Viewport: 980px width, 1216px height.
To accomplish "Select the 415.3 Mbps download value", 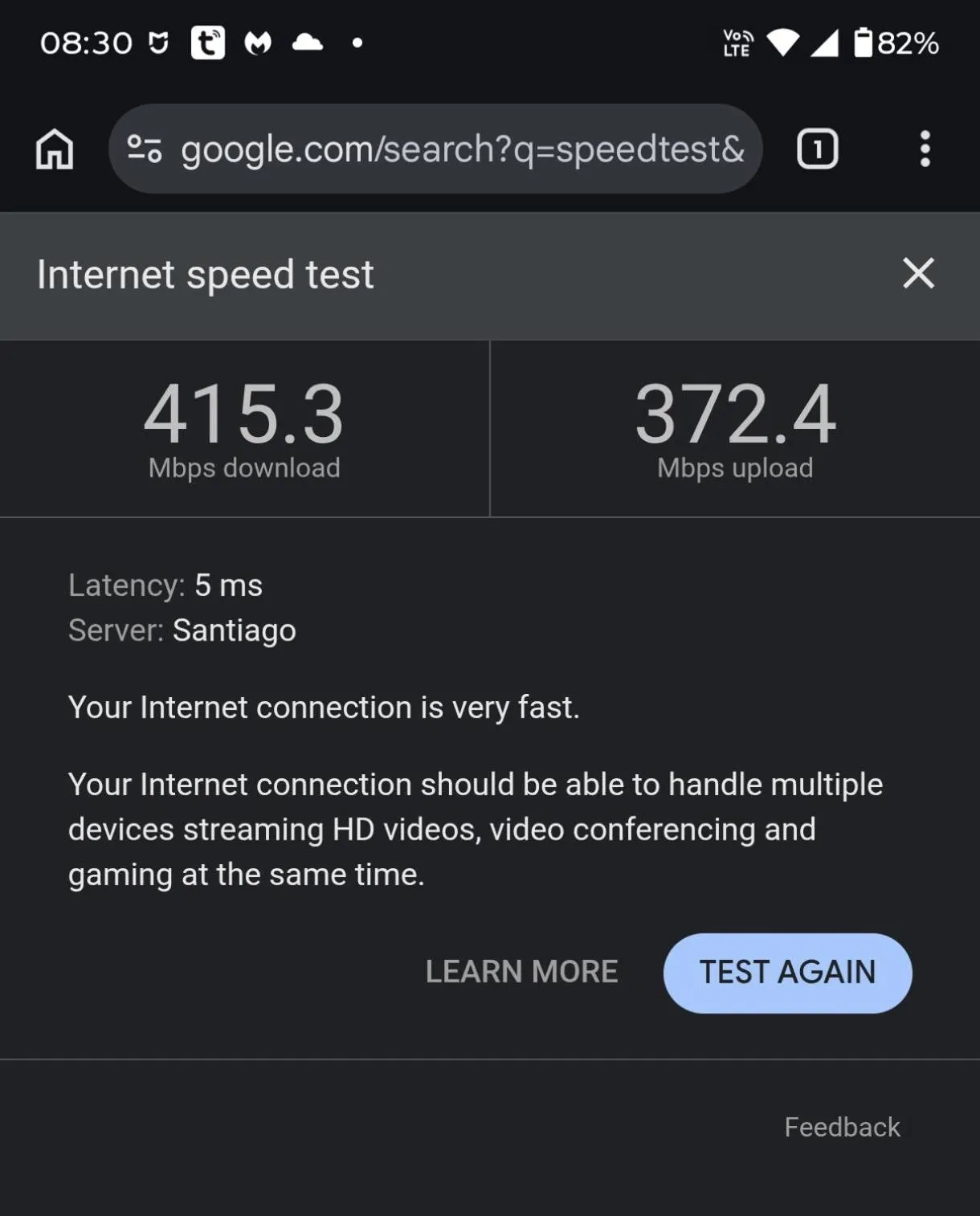I will [243, 414].
